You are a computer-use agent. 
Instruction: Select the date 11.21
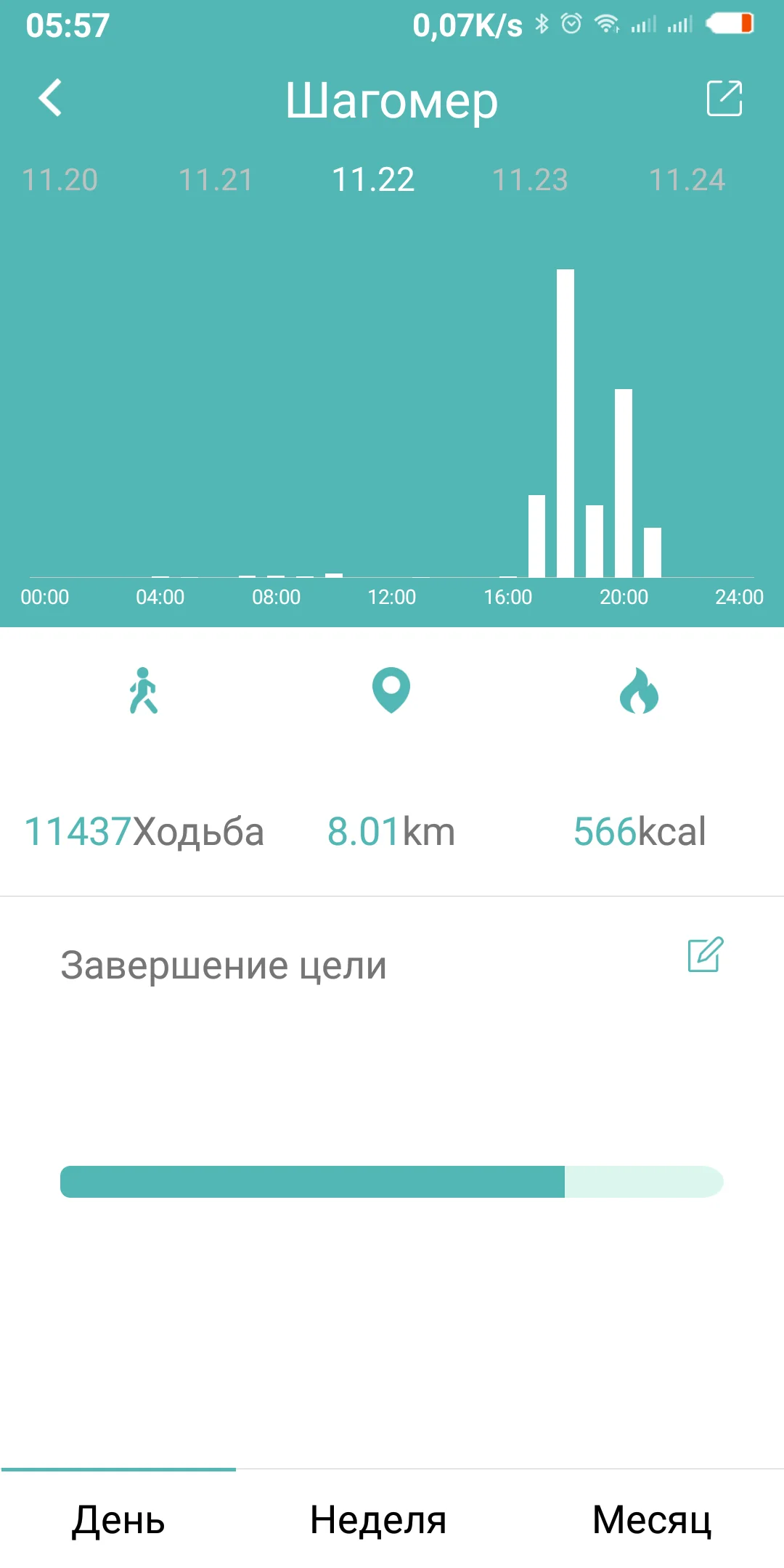[216, 180]
